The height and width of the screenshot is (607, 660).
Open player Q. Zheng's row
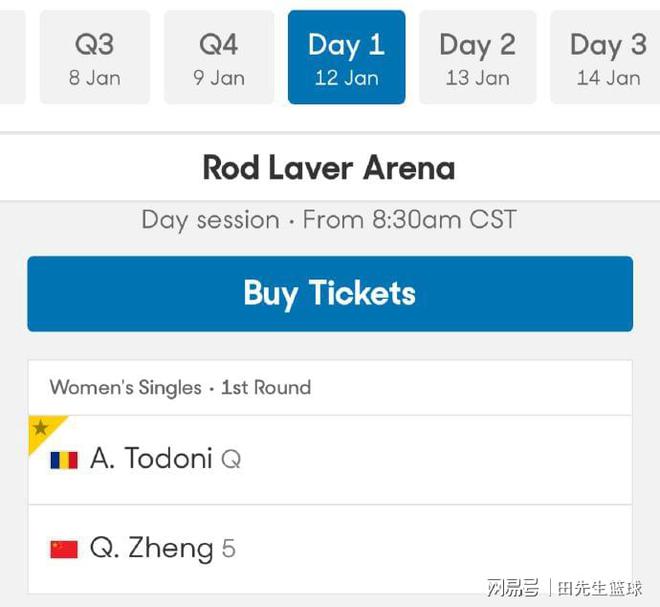point(330,548)
